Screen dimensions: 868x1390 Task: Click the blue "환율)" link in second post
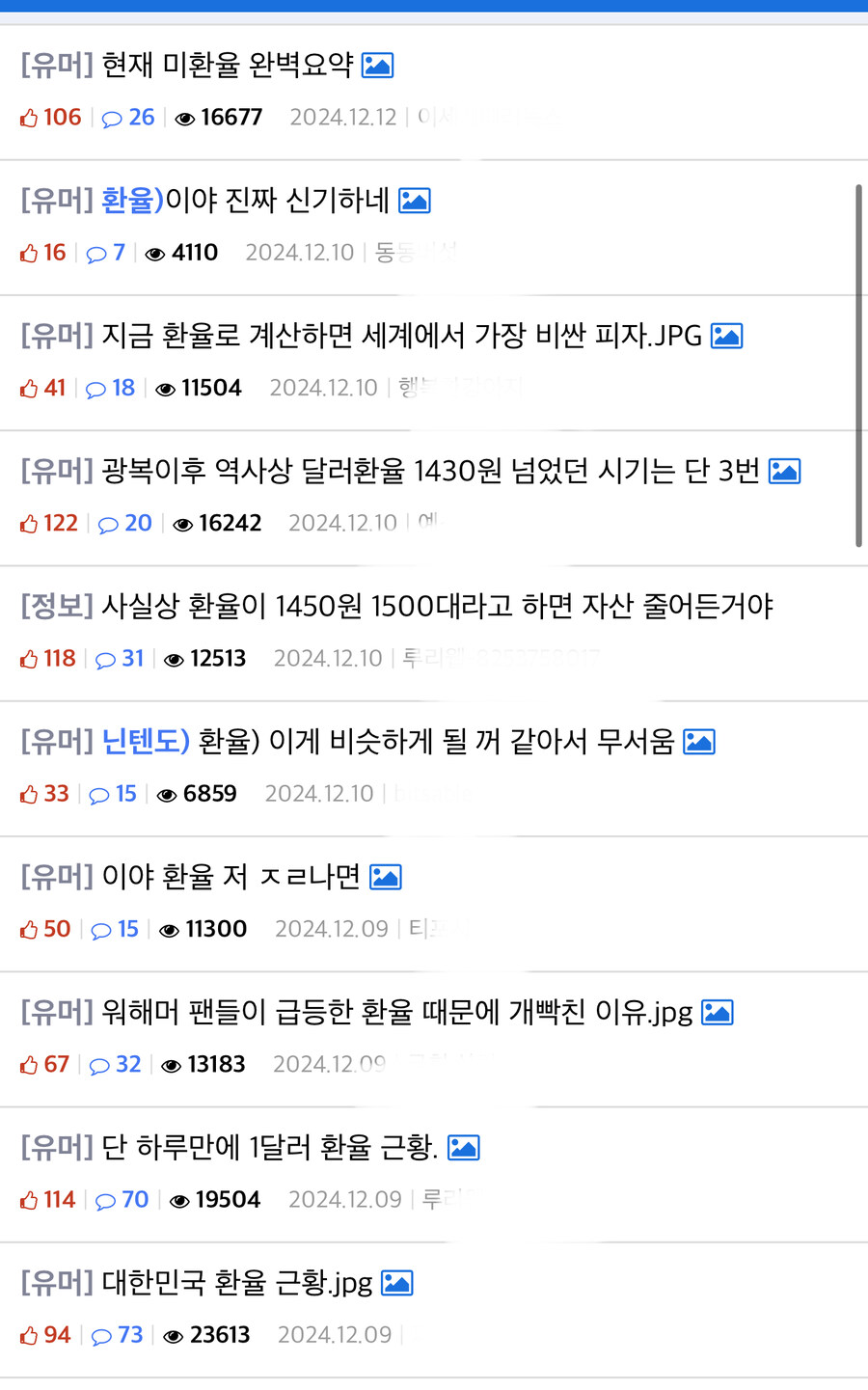(128, 201)
